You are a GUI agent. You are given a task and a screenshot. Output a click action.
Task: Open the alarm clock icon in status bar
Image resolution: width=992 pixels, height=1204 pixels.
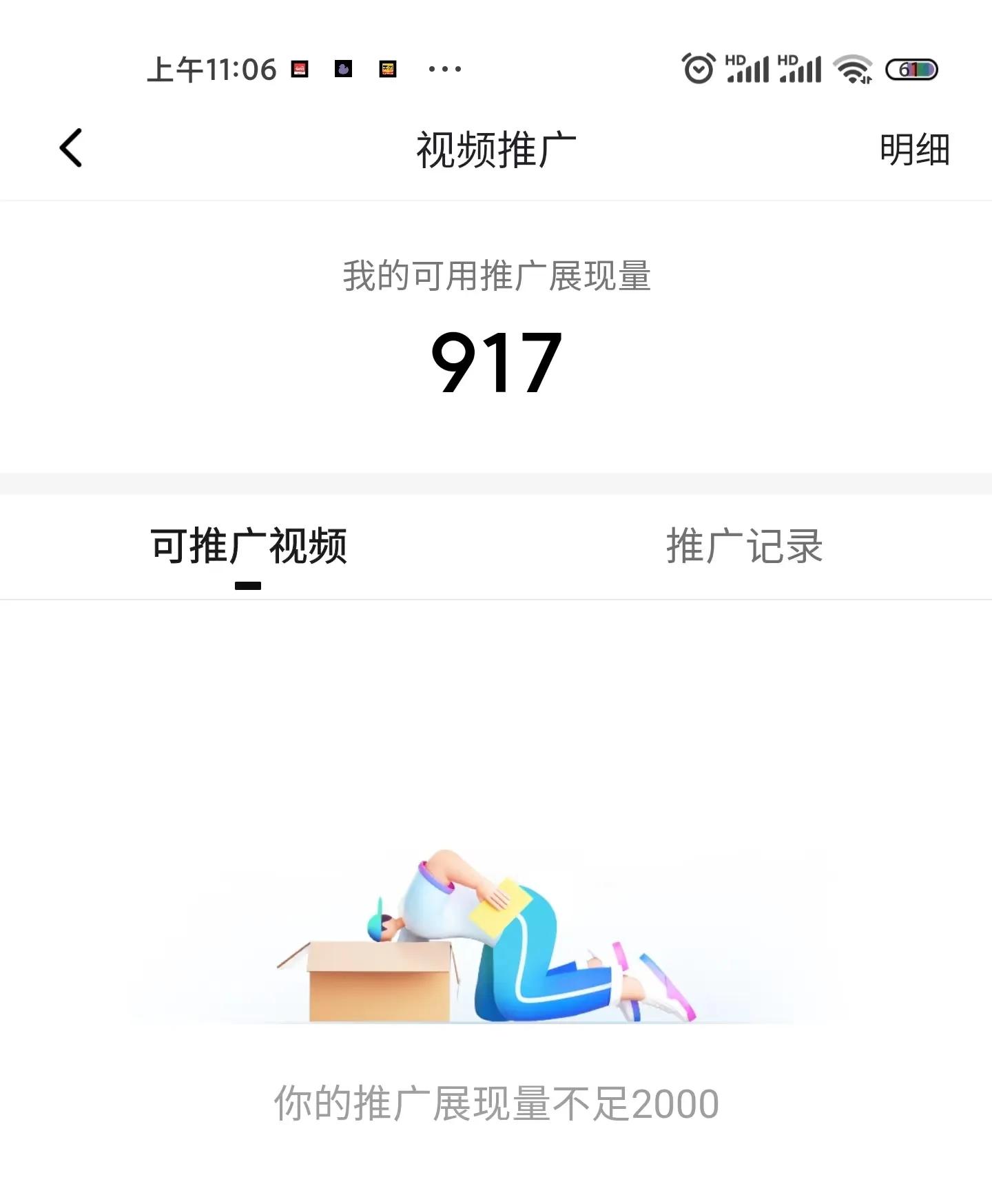(x=698, y=68)
